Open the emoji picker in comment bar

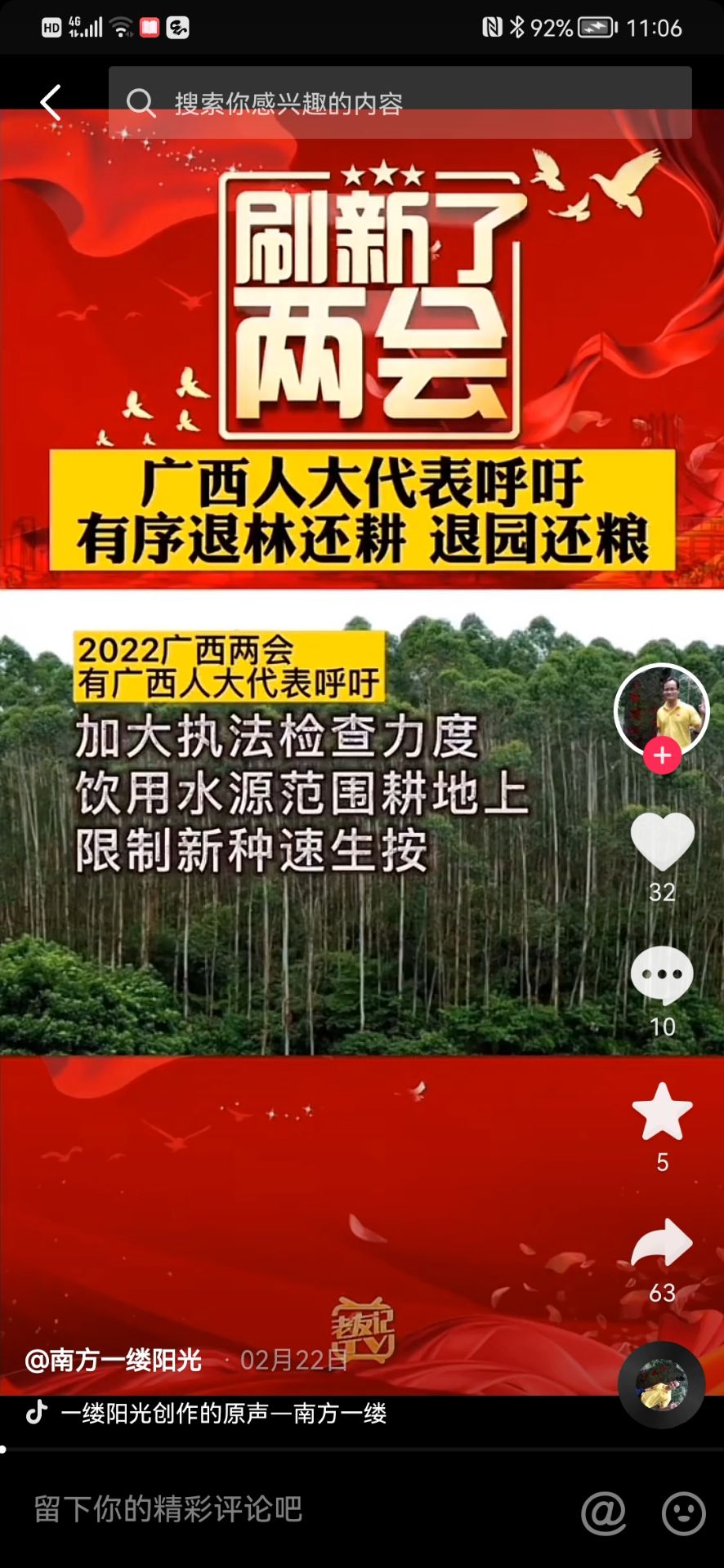[x=683, y=1512]
